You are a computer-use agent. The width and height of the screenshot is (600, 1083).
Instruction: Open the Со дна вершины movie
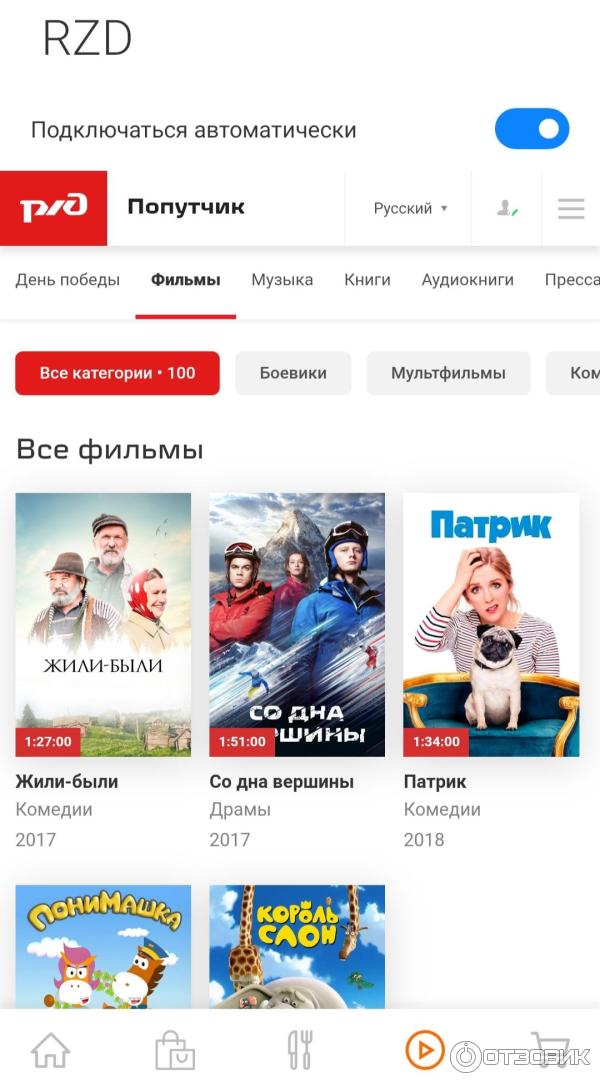click(296, 624)
